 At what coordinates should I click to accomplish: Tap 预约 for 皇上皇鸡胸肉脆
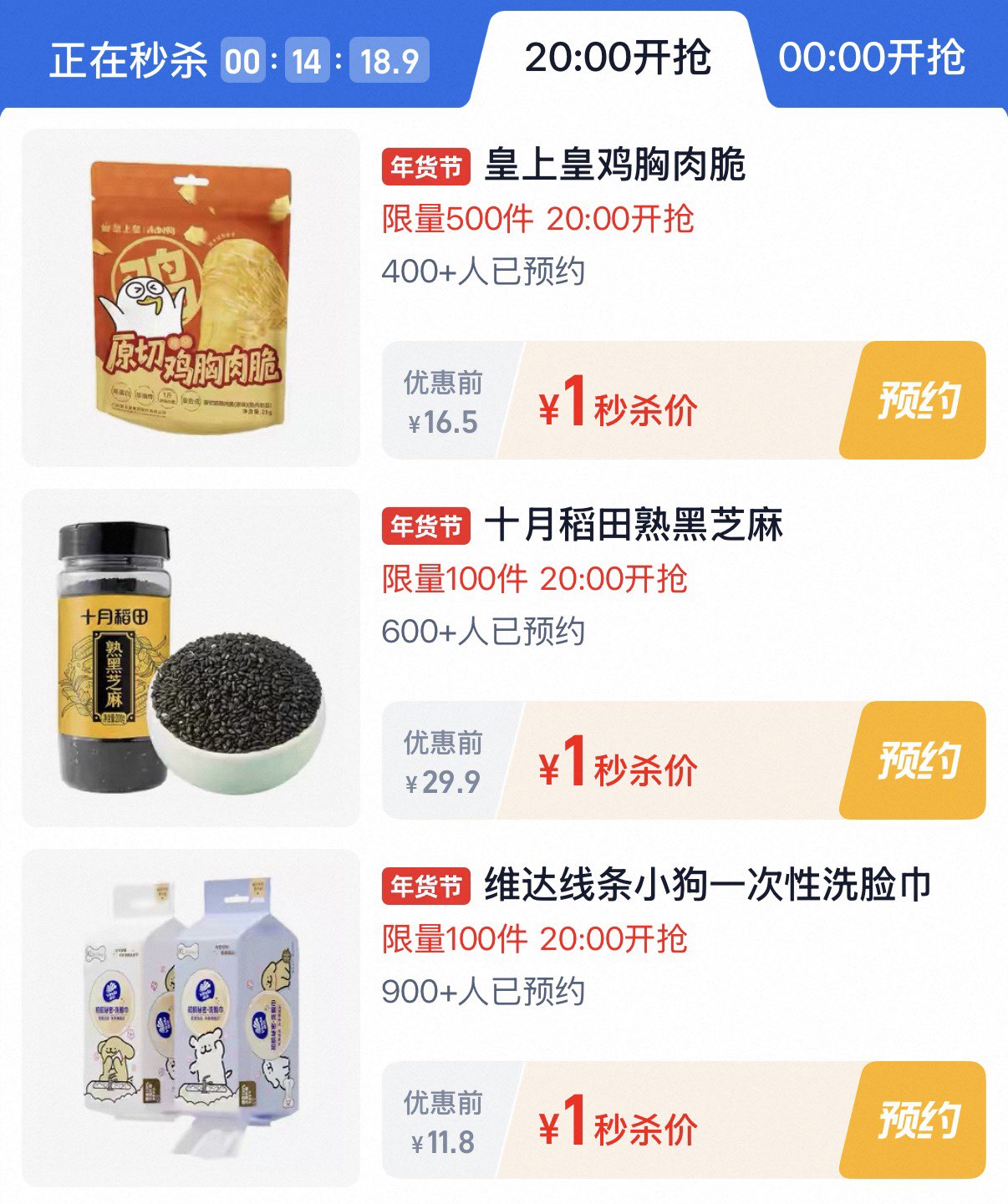coord(918,400)
